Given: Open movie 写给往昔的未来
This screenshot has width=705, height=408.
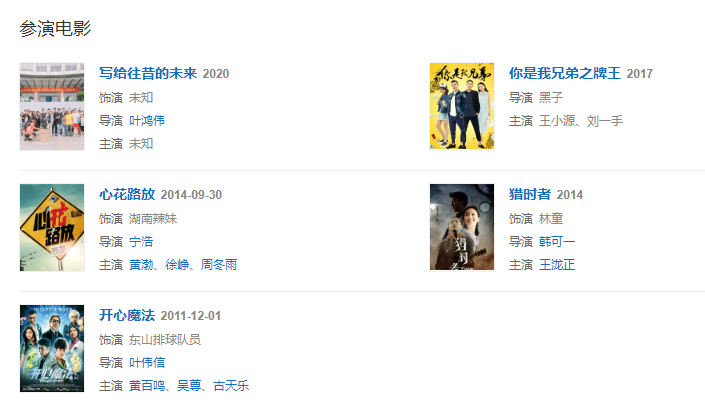Looking at the screenshot, I should (x=147, y=73).
